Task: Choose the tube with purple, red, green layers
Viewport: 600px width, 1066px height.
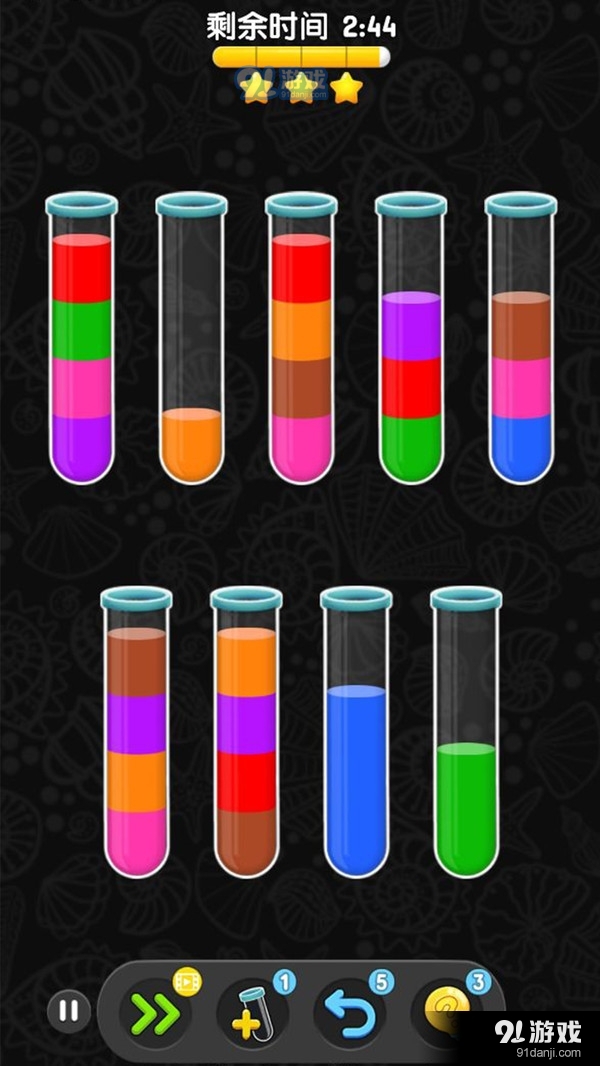Action: (x=411, y=340)
